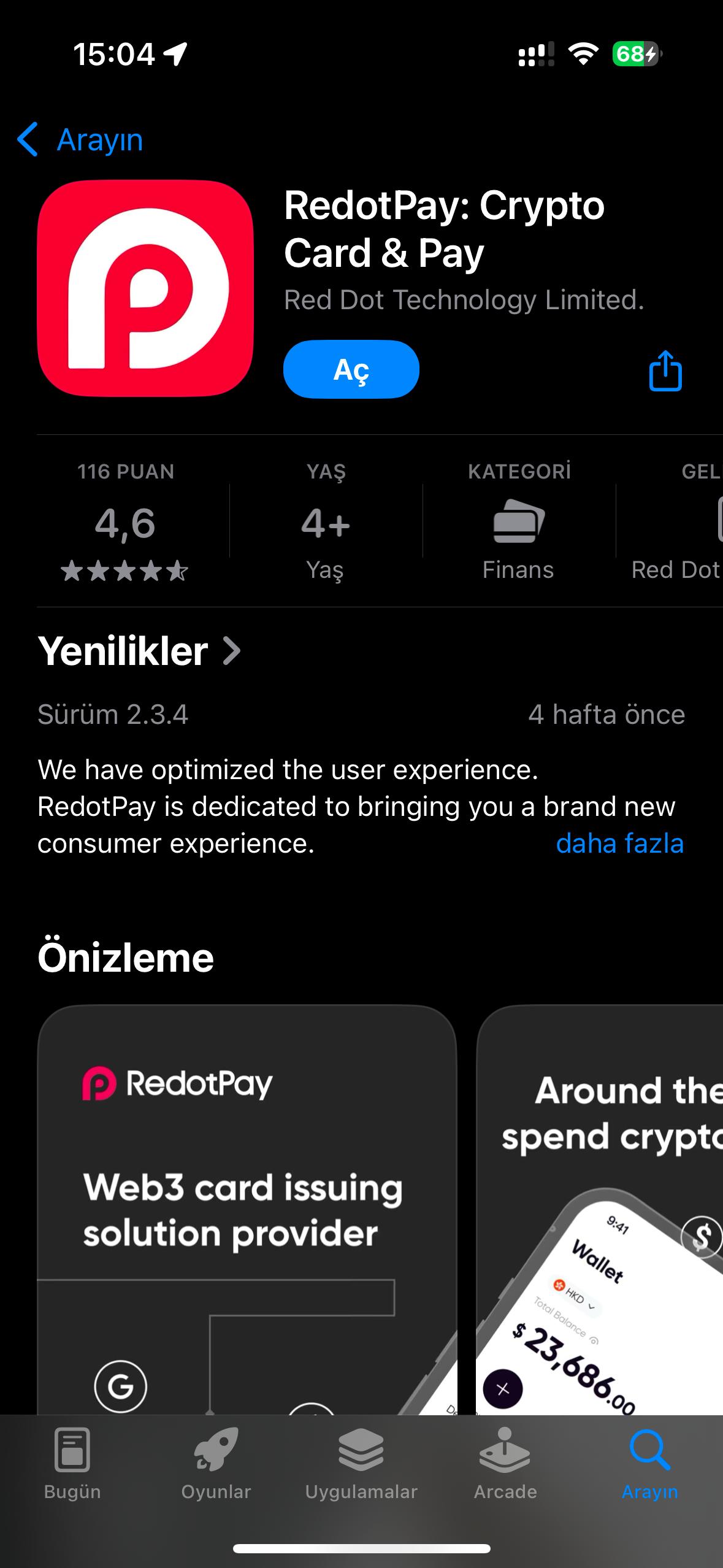This screenshot has height=1568, width=723.
Task: Share the RedotPay app page
Action: [x=665, y=371]
